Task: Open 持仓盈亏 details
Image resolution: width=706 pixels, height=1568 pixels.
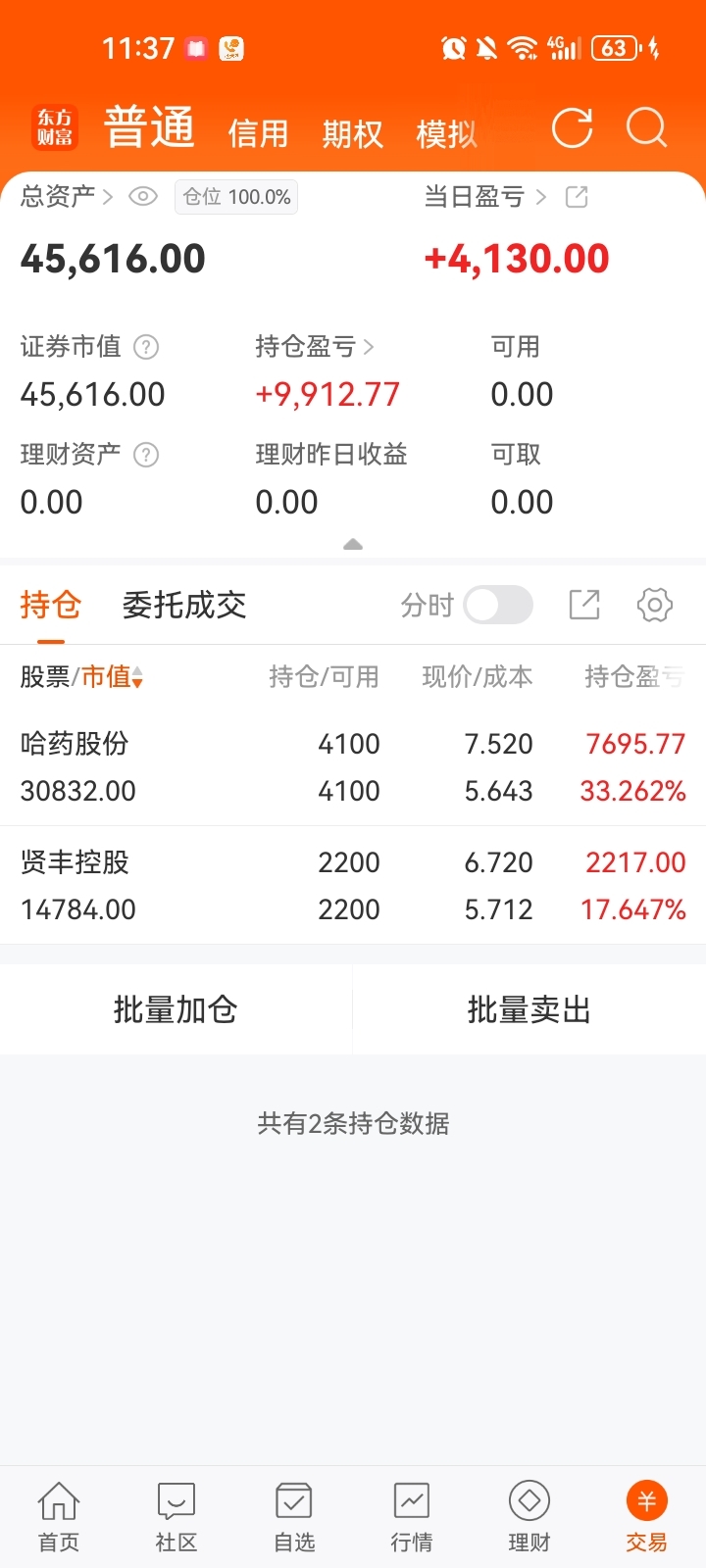Action: (315, 347)
